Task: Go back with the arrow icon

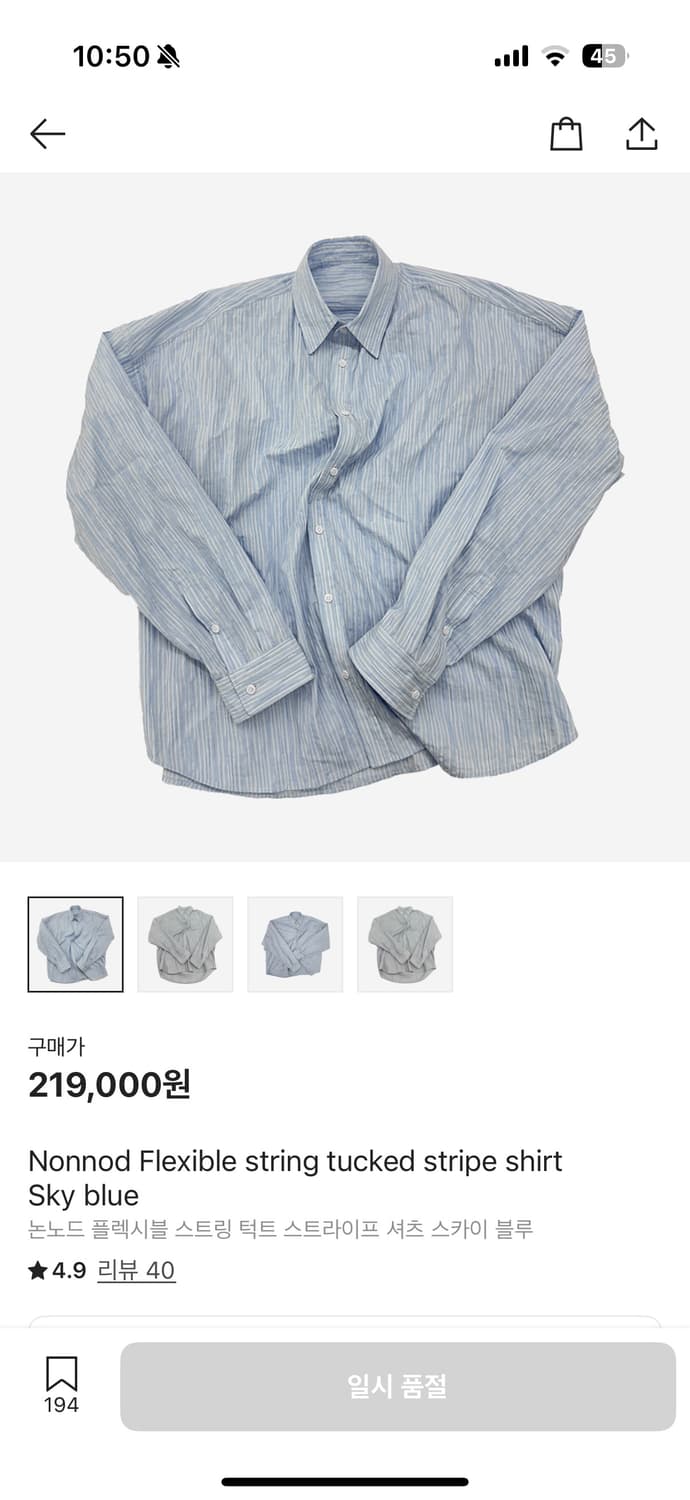Action: click(x=47, y=134)
